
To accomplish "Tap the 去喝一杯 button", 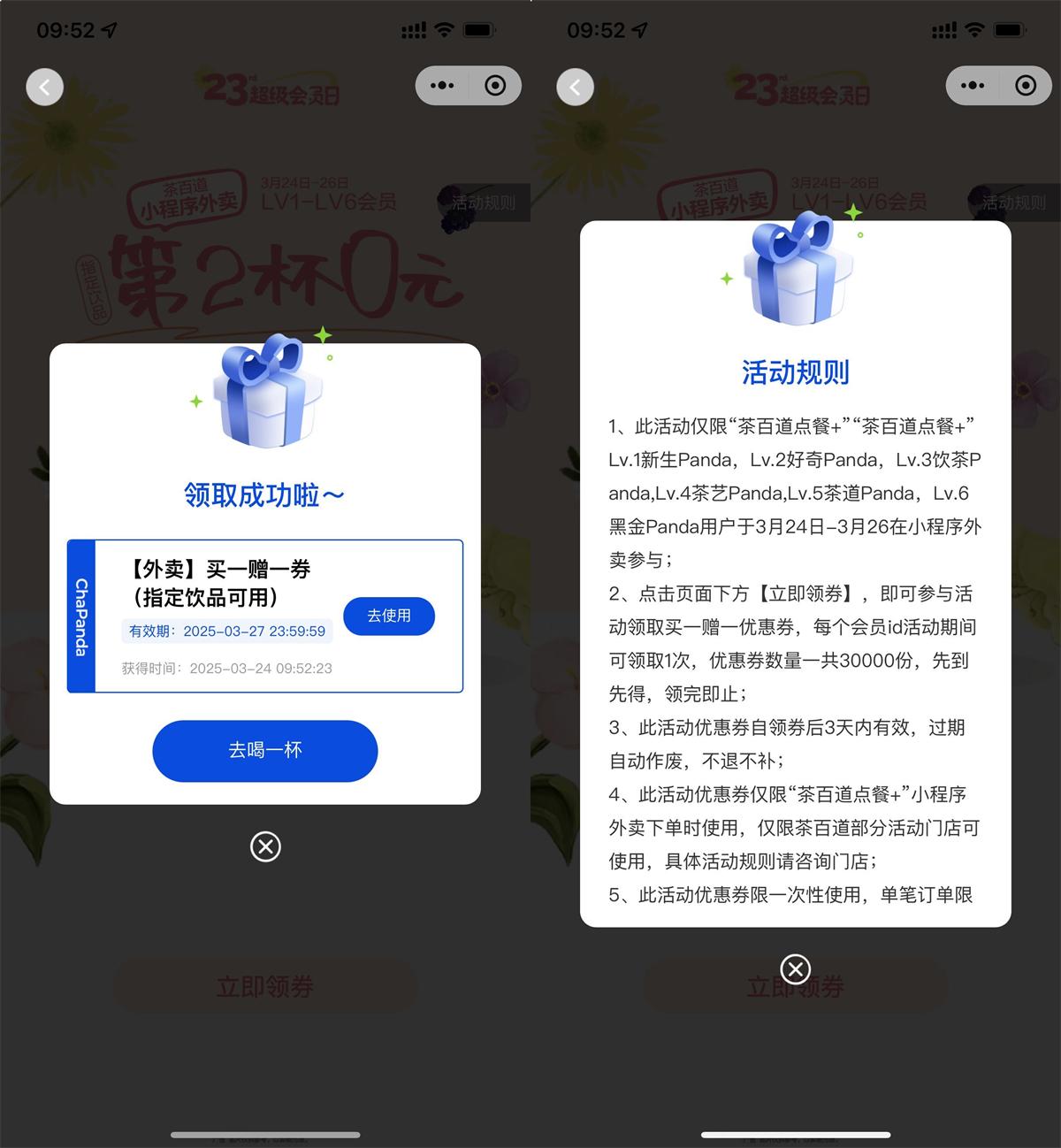I will 264,750.
